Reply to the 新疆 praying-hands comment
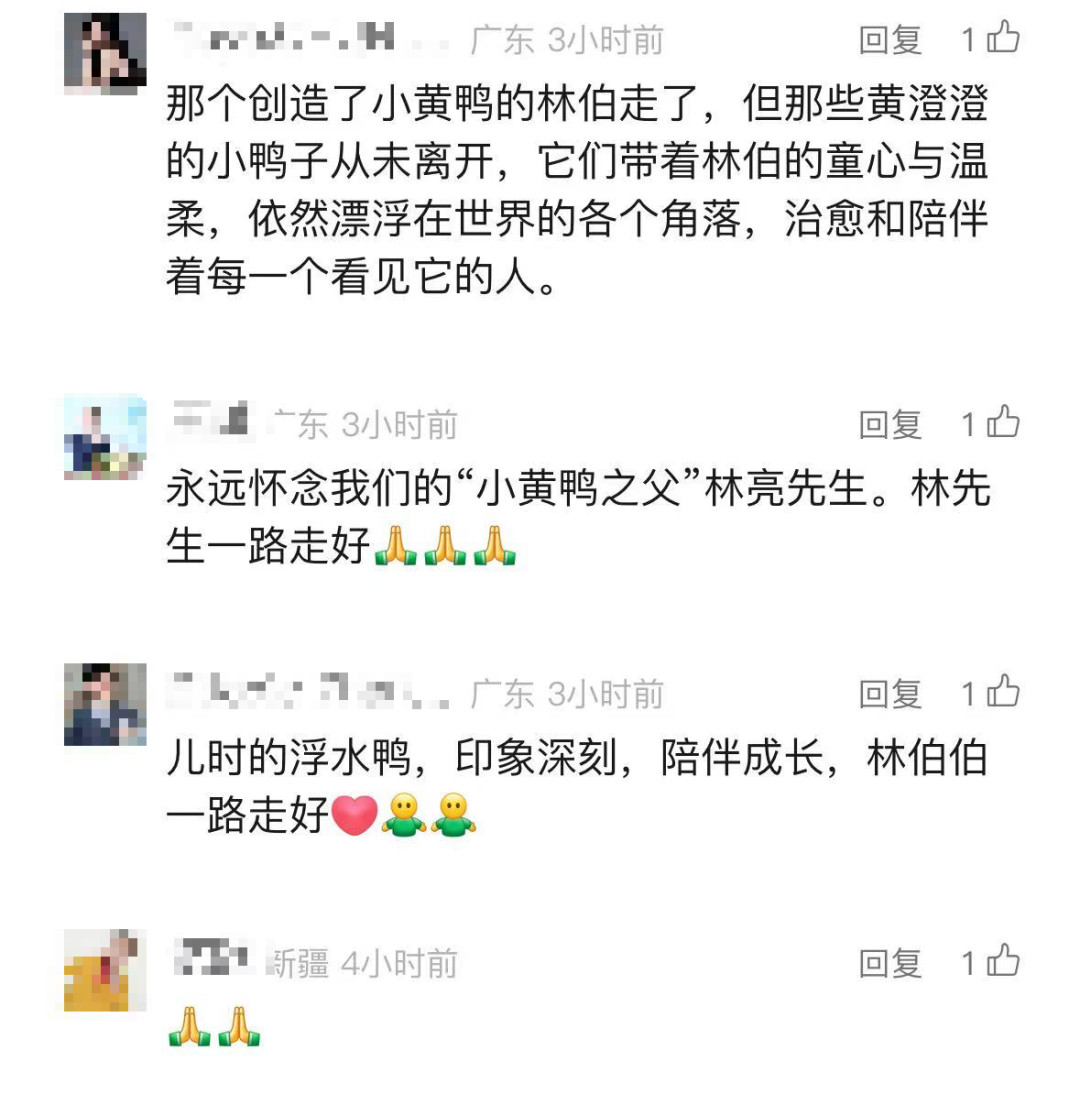Screen dimensions: 1080x1094 point(889,964)
